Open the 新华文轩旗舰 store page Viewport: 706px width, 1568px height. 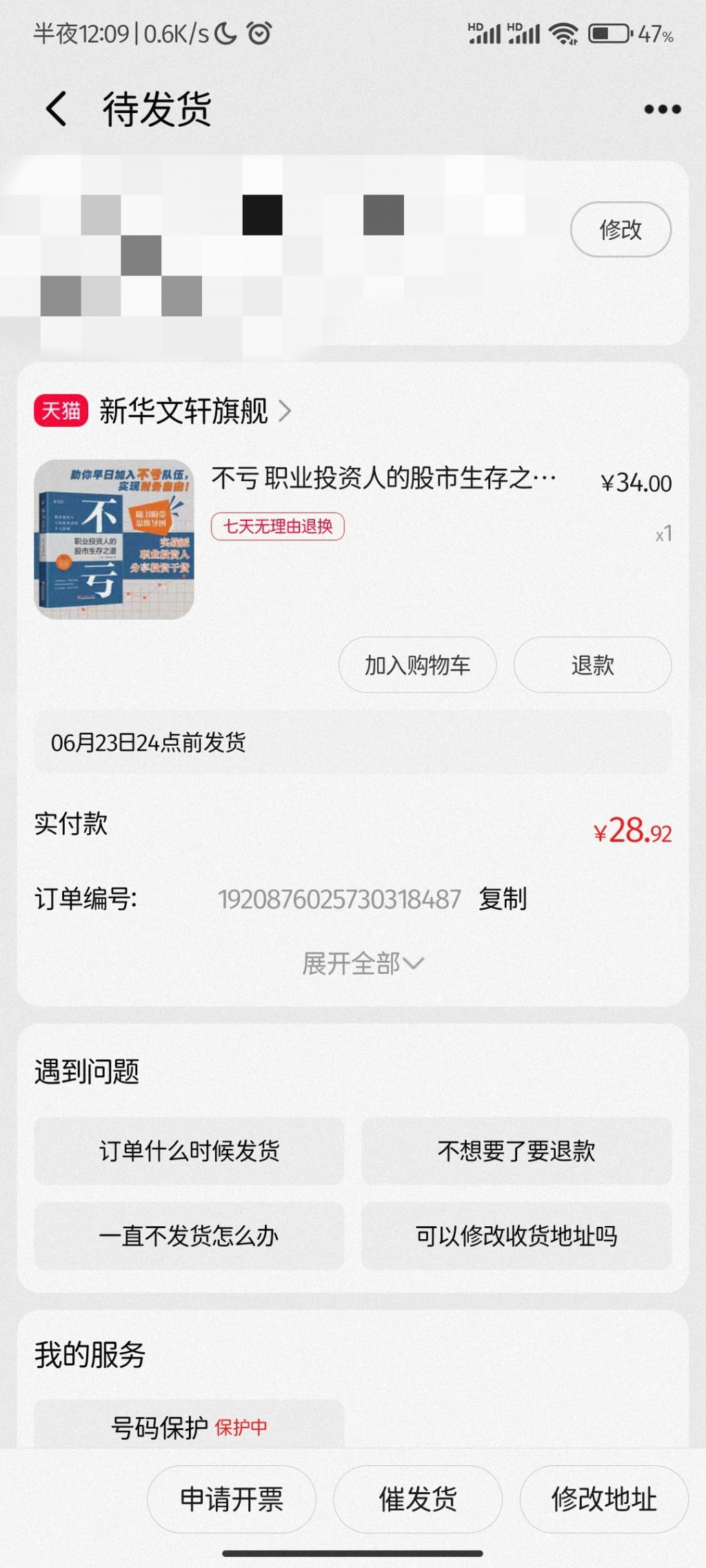183,411
